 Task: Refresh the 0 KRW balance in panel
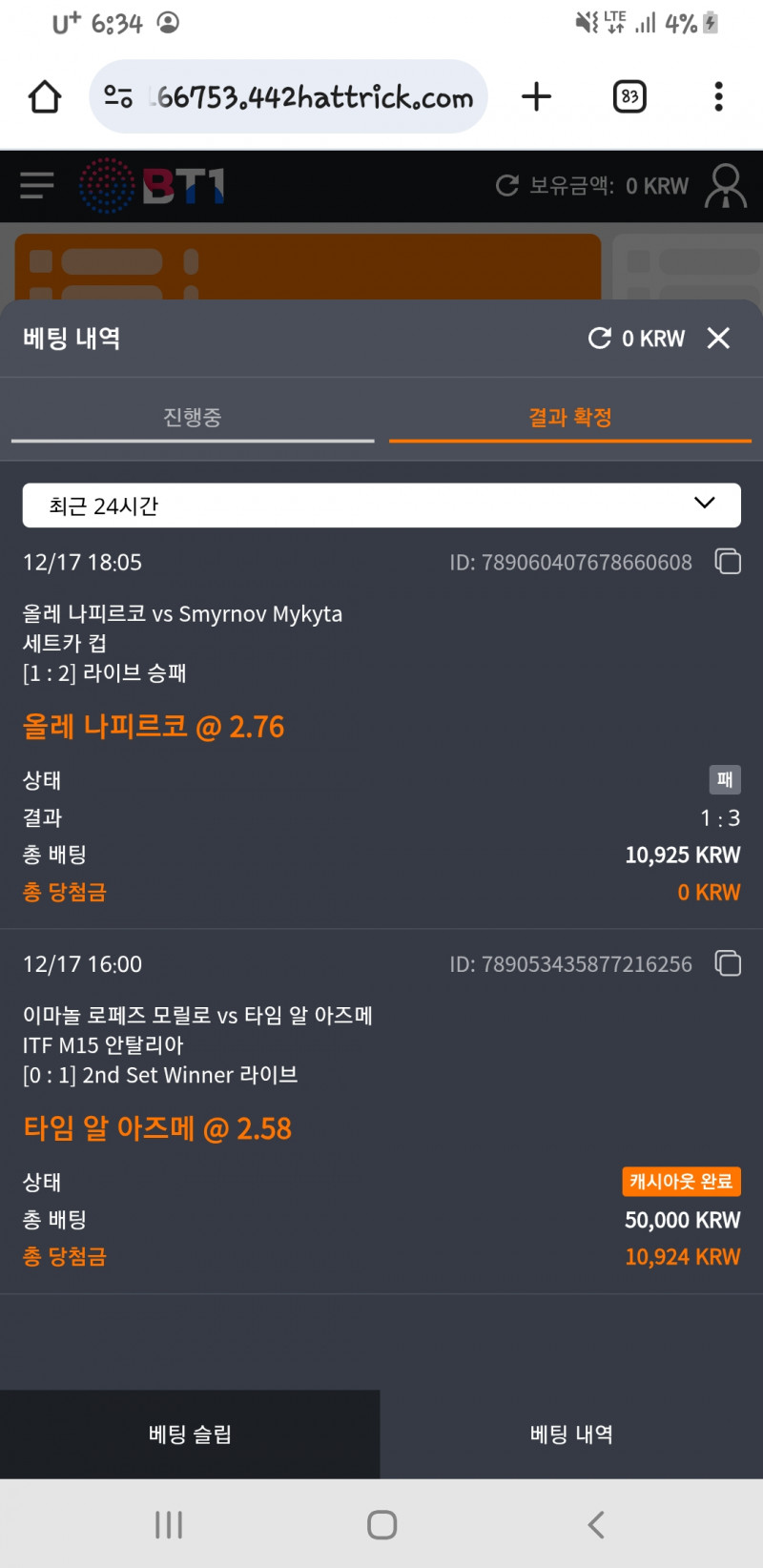pyautogui.click(x=600, y=338)
